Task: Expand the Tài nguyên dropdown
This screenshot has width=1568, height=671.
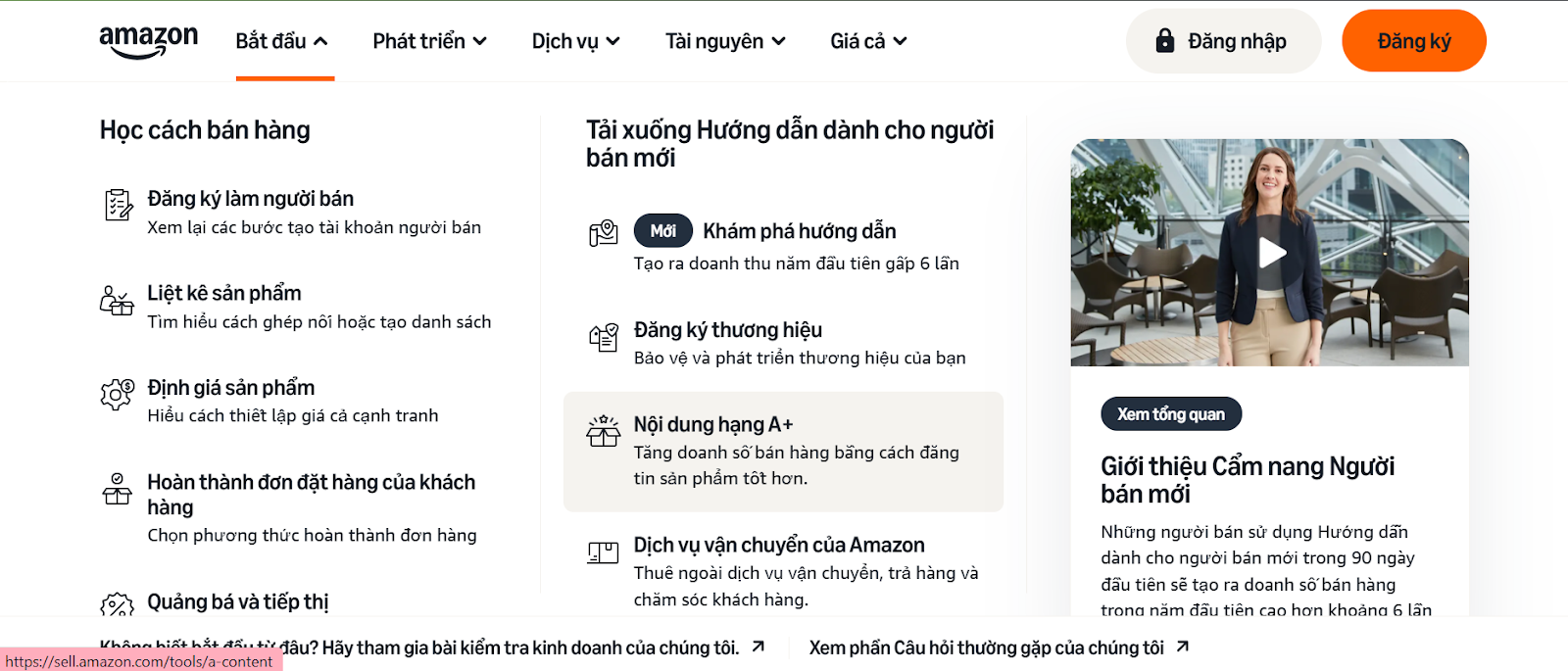Action: click(725, 41)
